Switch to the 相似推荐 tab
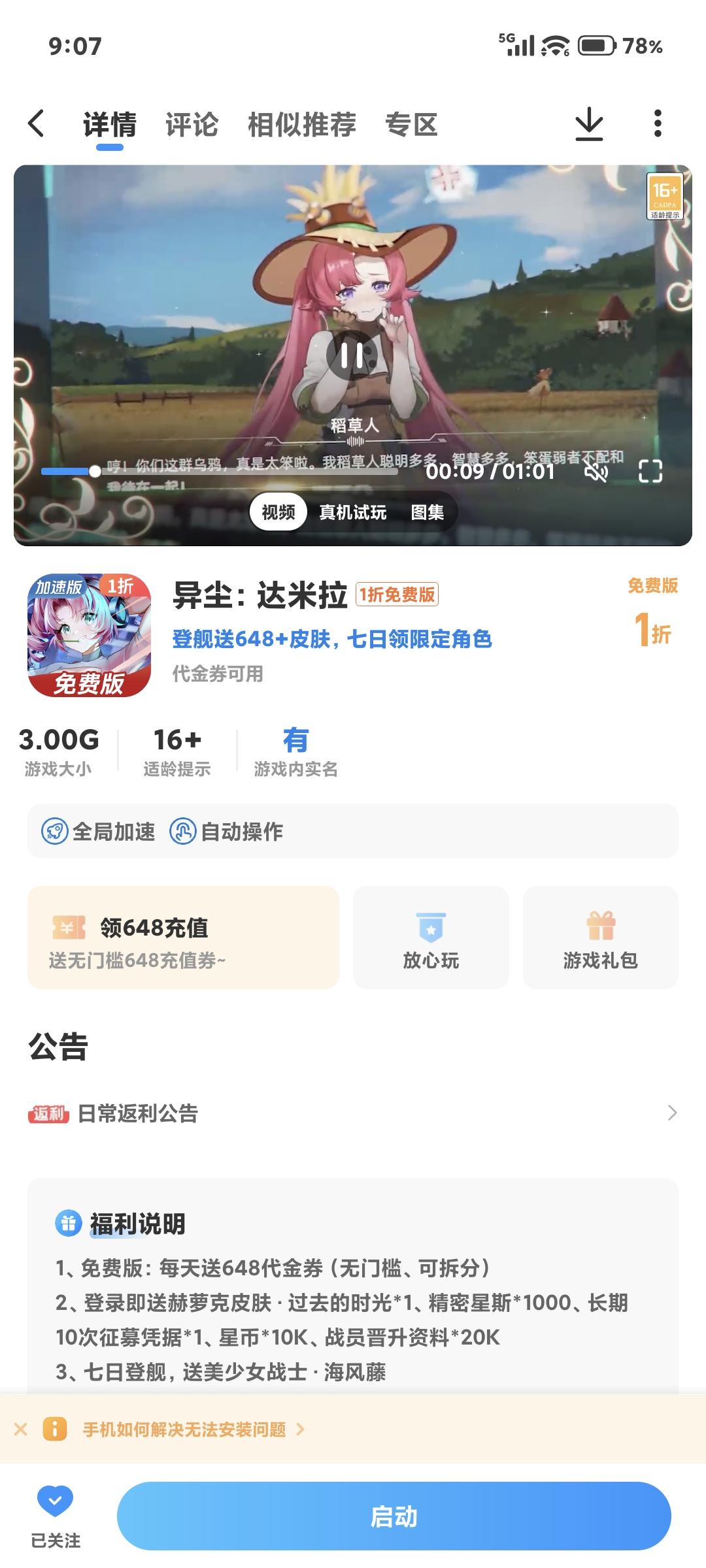Screen dimensions: 706x1568 pyautogui.click(x=301, y=124)
